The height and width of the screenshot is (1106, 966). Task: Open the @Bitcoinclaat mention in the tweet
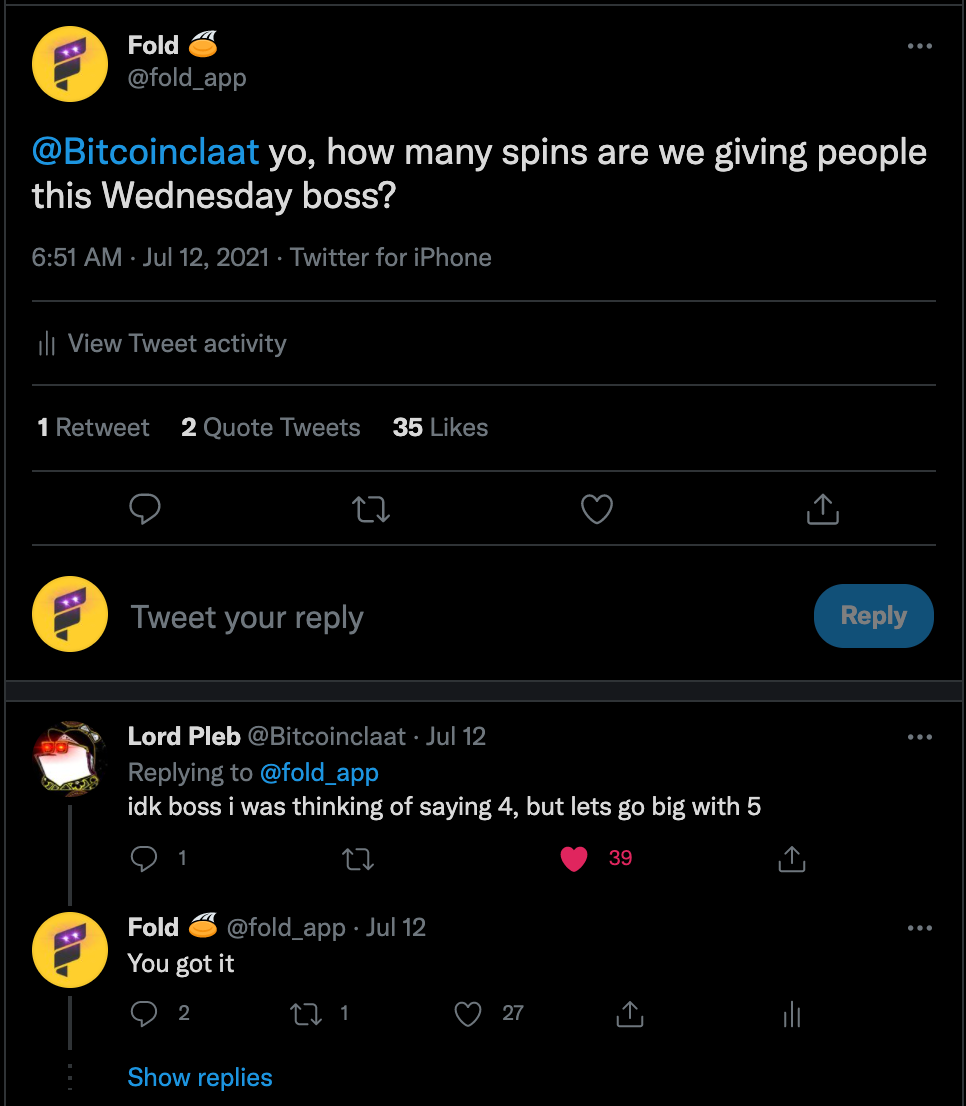[146, 152]
